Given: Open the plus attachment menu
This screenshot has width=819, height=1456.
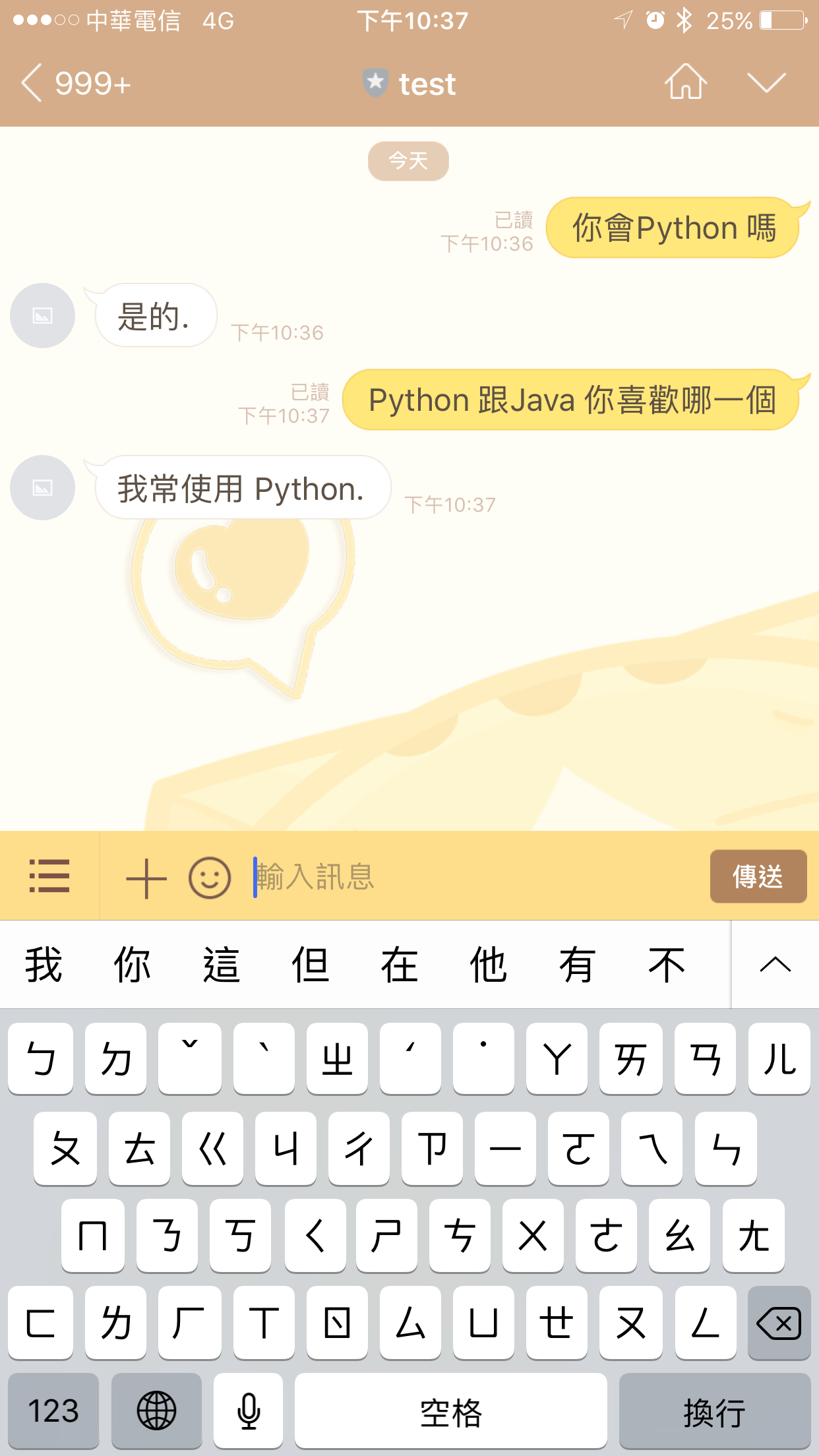Looking at the screenshot, I should click(146, 878).
